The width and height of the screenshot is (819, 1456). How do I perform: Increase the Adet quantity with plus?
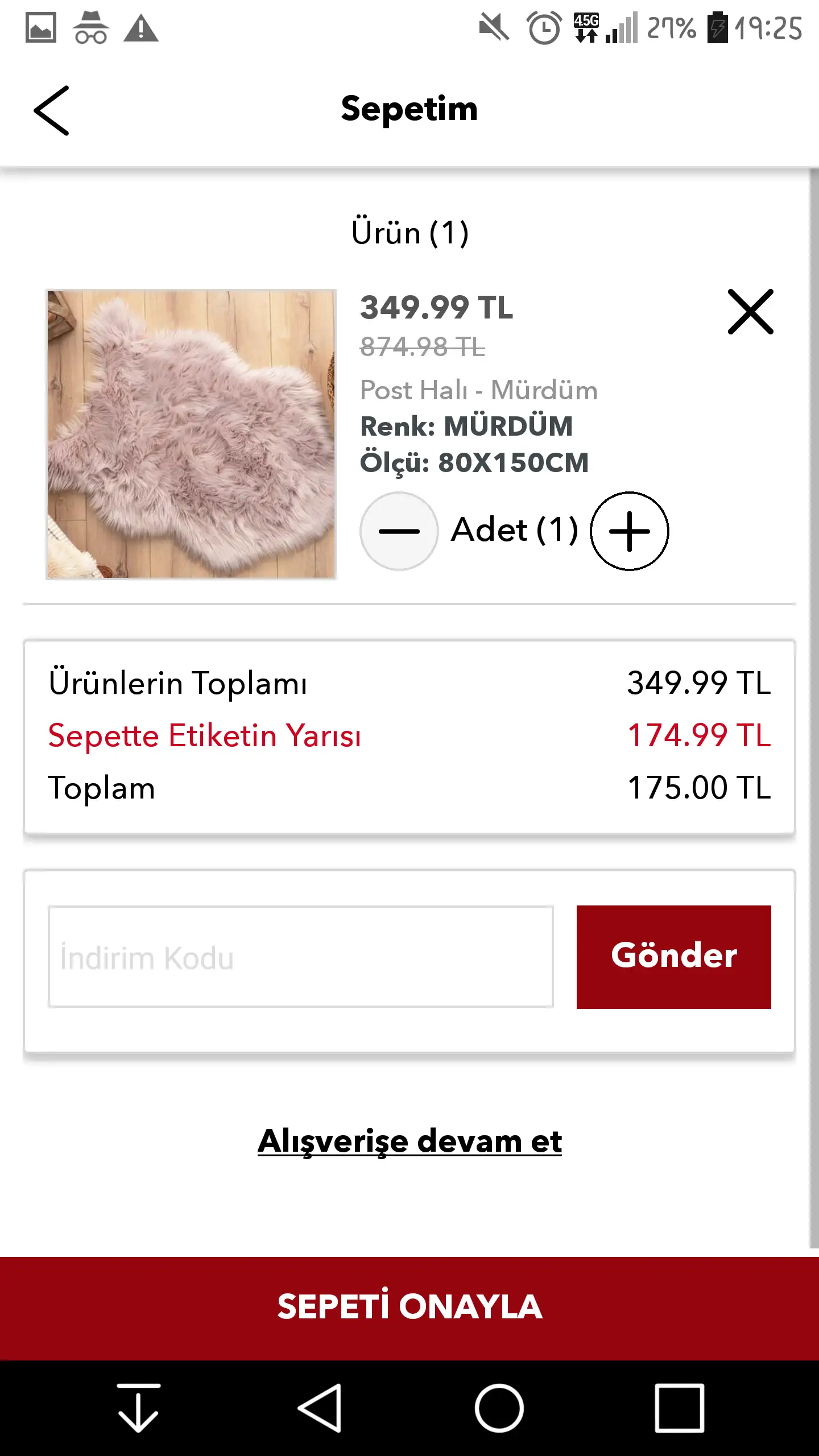(x=629, y=531)
